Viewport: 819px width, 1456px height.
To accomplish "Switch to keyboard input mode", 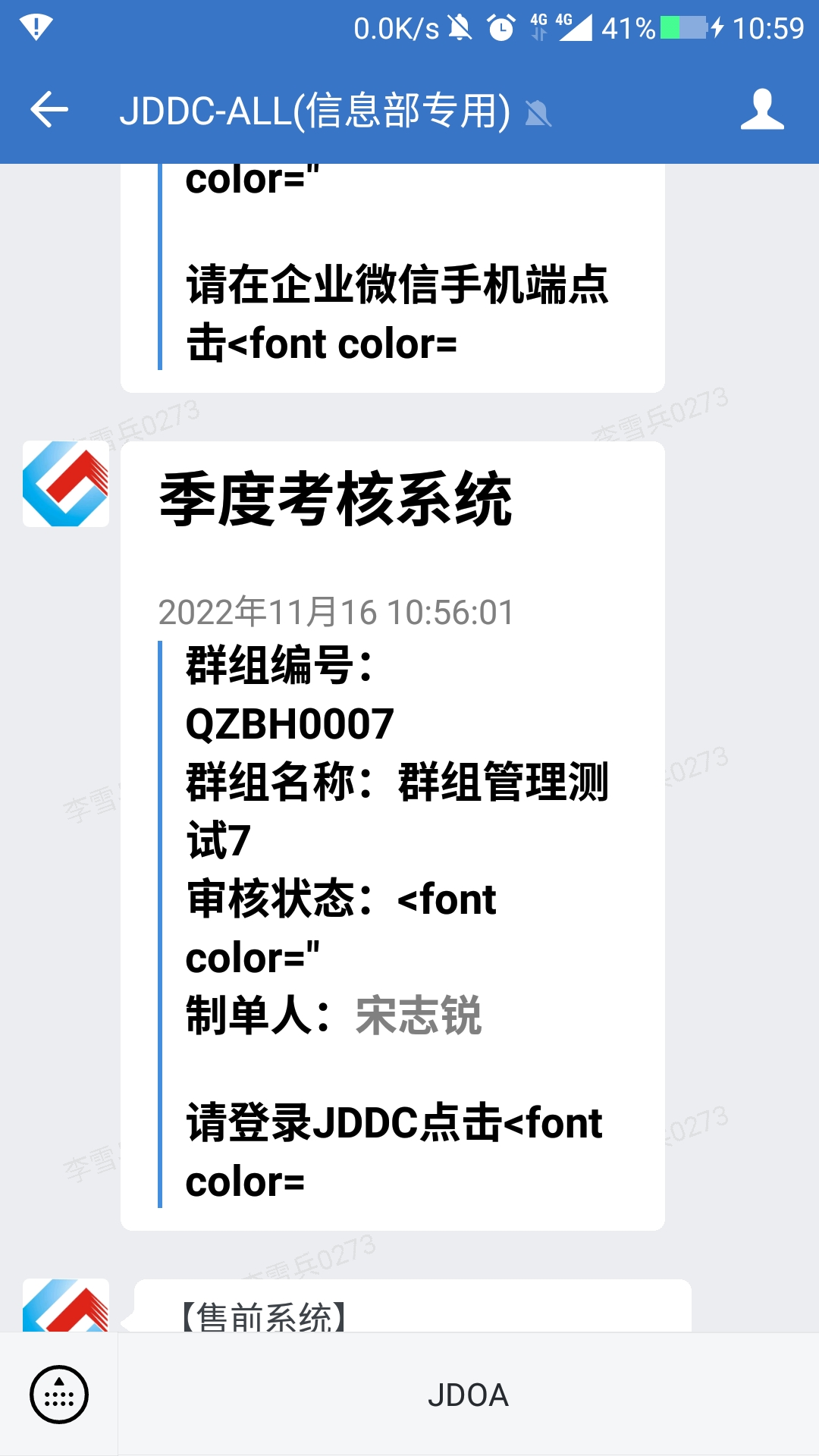I will tap(59, 1394).
